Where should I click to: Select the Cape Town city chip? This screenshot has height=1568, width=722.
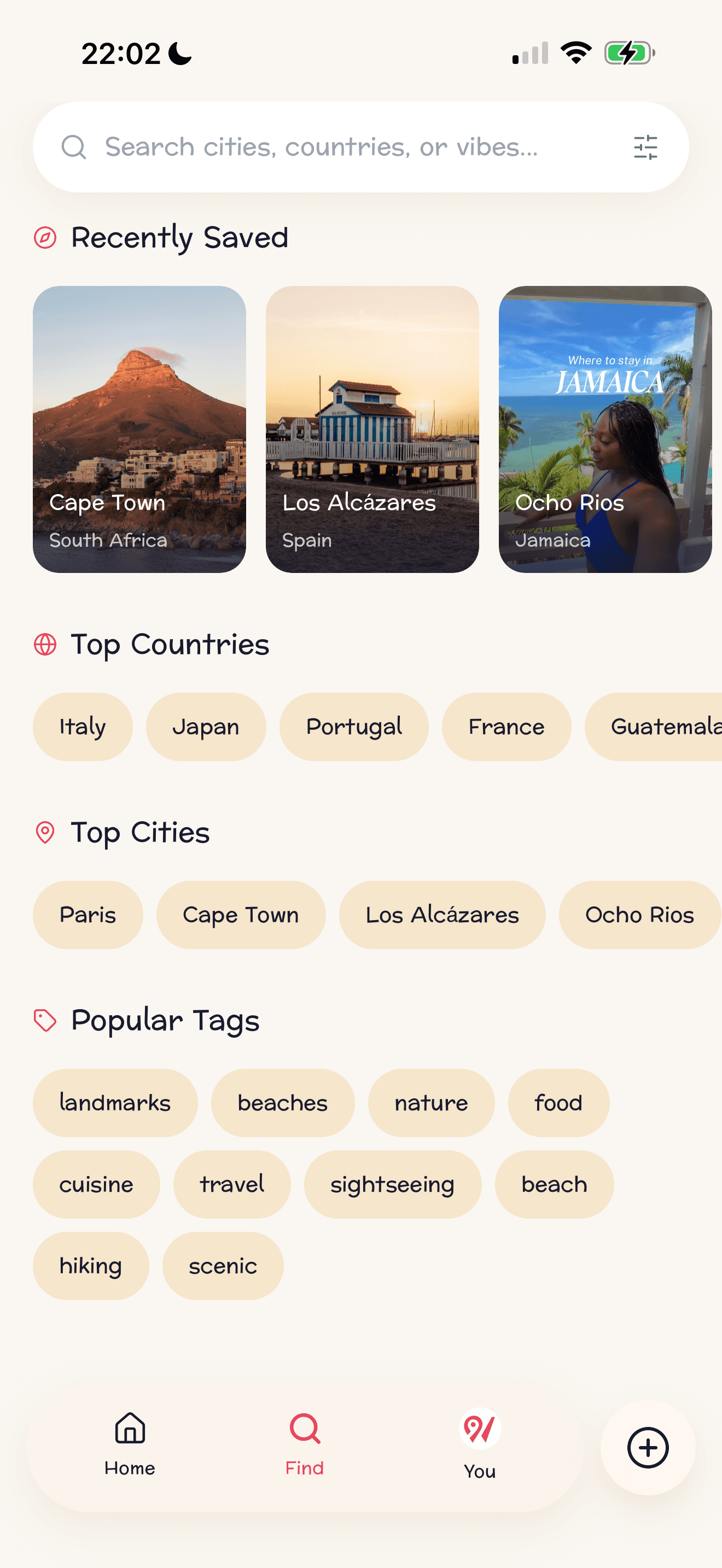241,915
